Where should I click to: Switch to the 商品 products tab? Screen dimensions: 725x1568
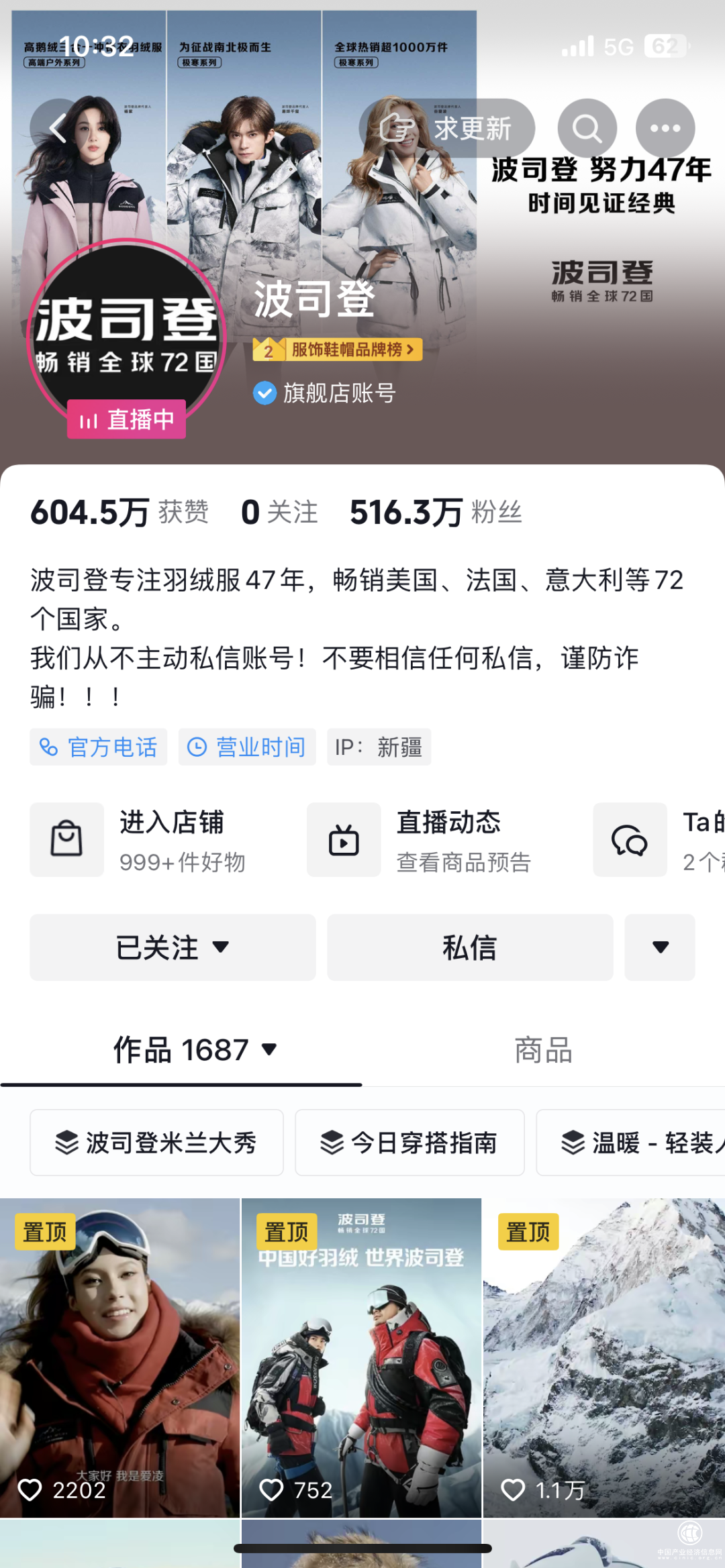(543, 1050)
